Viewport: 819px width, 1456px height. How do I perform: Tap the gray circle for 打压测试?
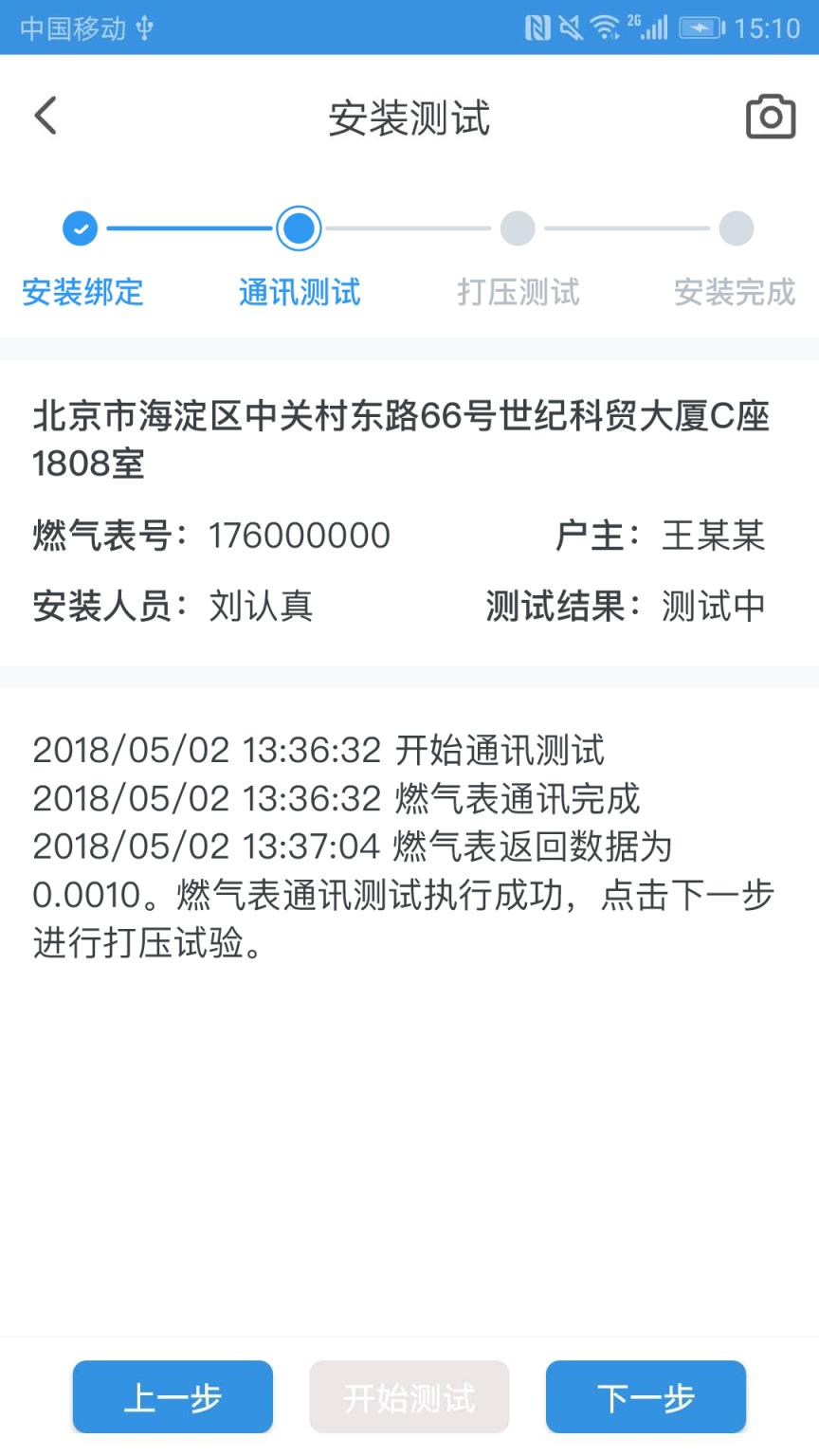tap(518, 228)
